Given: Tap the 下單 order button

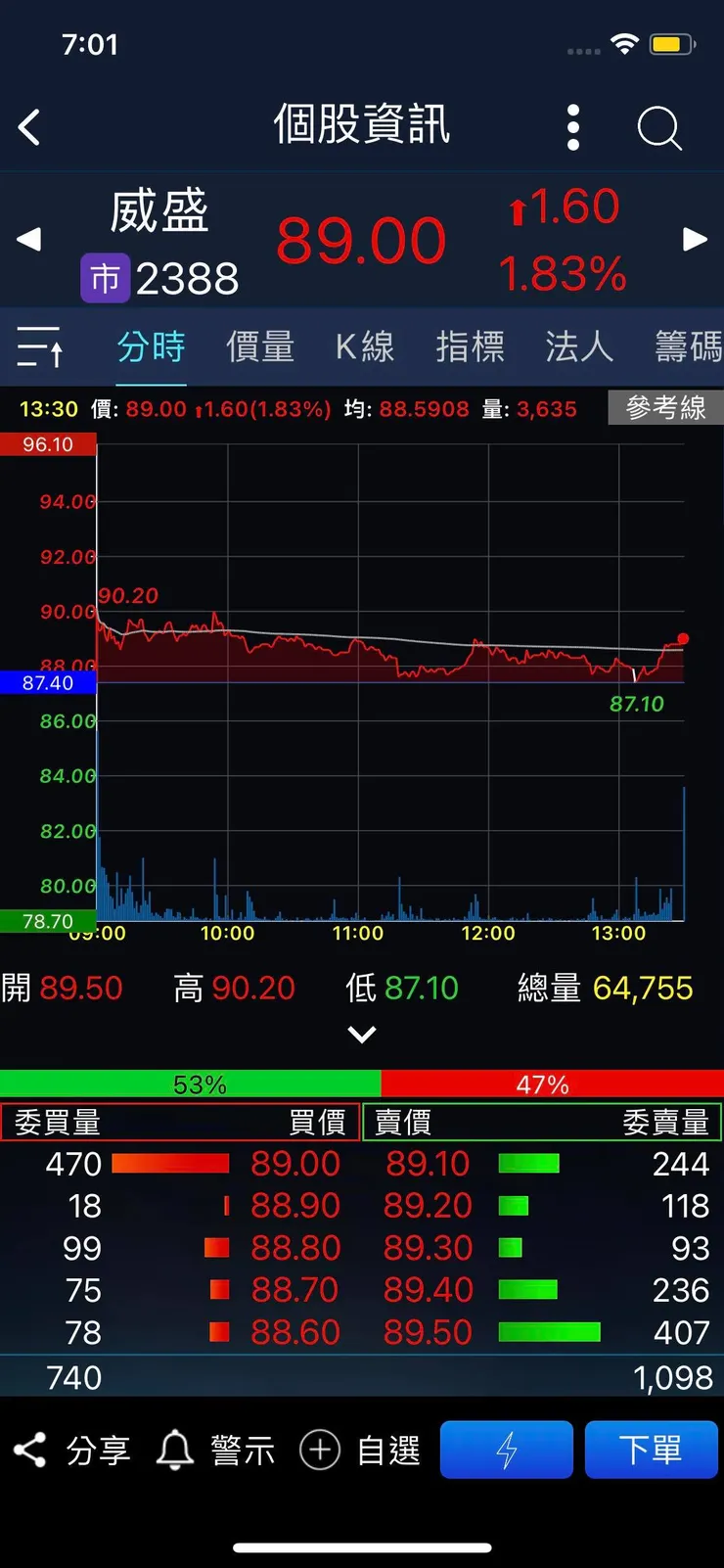Looking at the screenshot, I should tap(652, 1450).
